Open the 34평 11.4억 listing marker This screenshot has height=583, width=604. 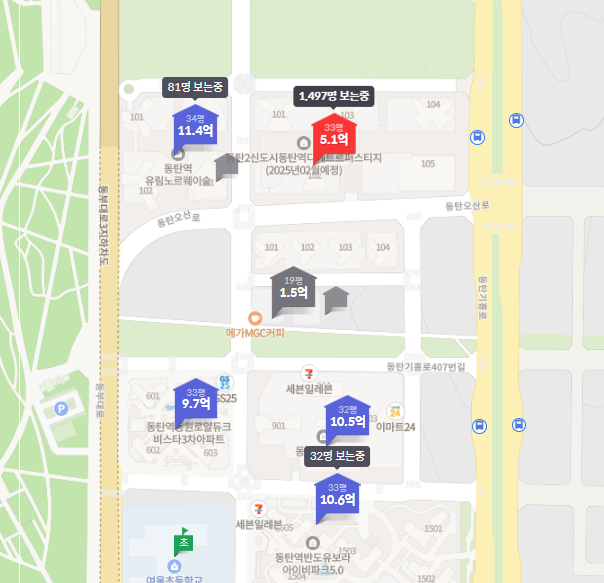(196, 126)
